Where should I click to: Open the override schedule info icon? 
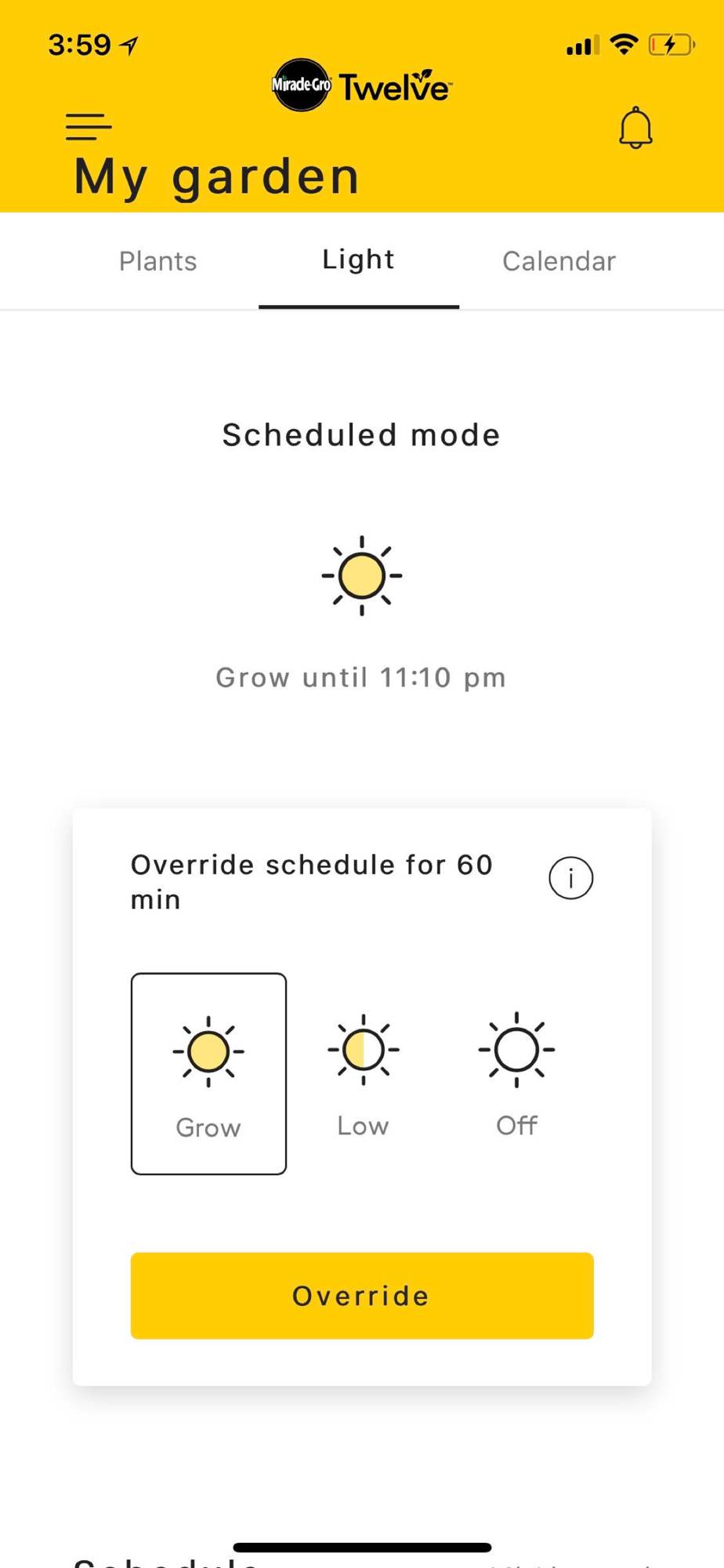pos(571,878)
